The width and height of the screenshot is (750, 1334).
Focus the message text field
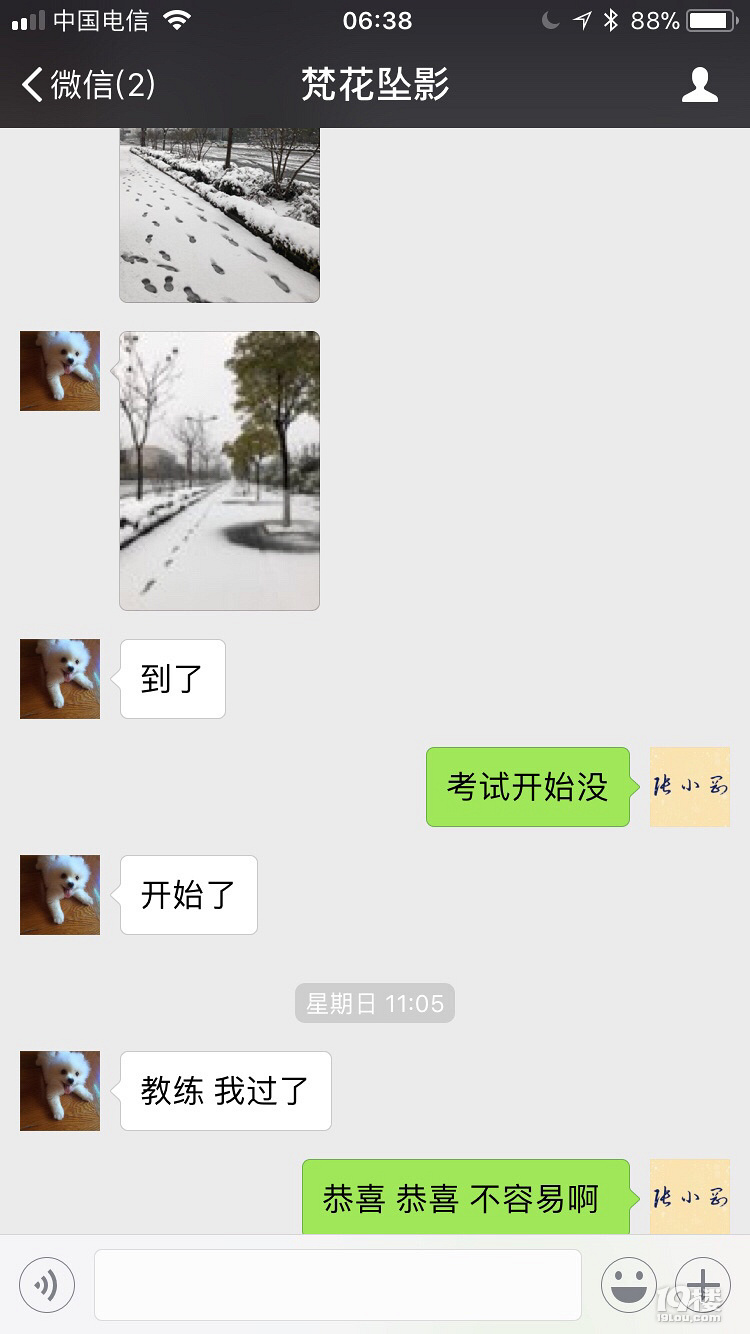tap(337, 1285)
